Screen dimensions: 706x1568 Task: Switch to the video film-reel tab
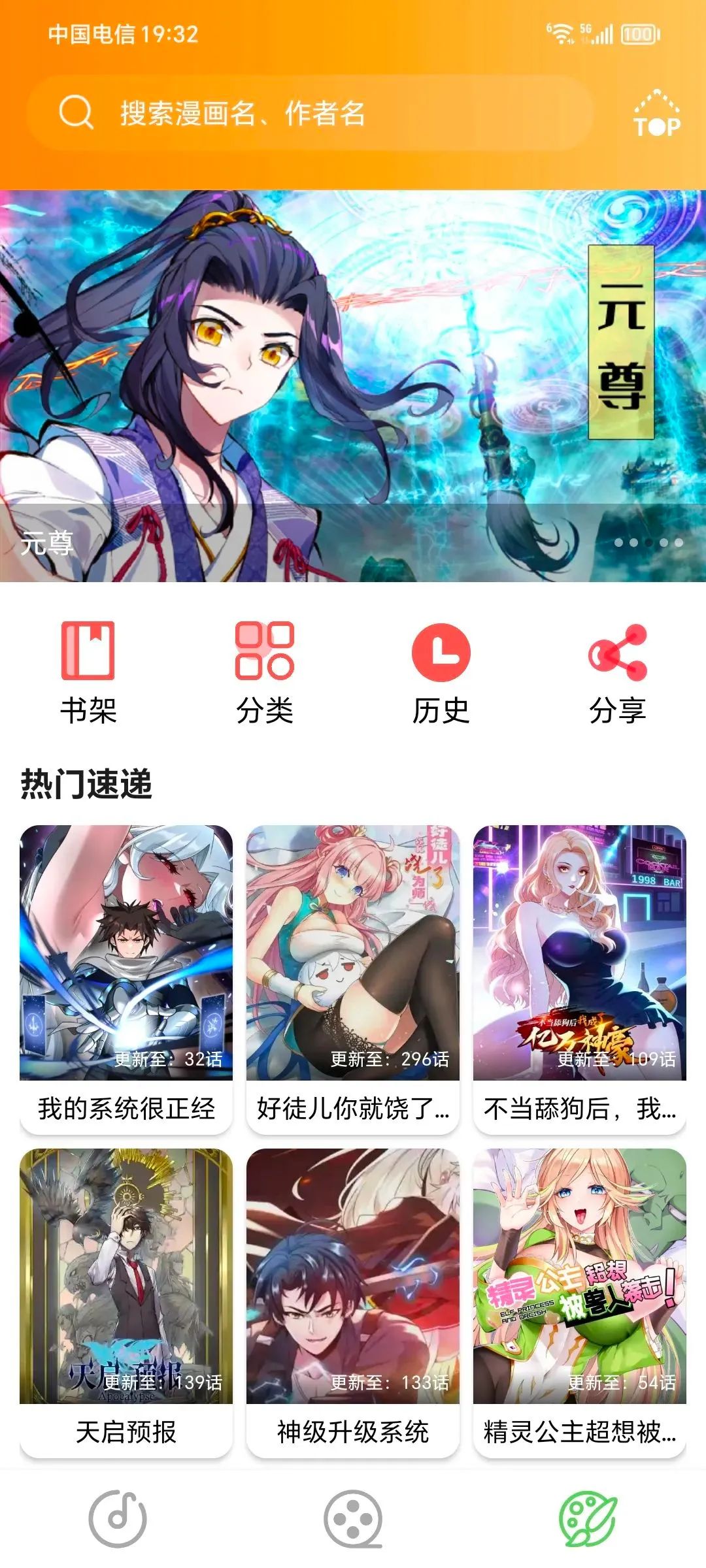[x=353, y=1518]
